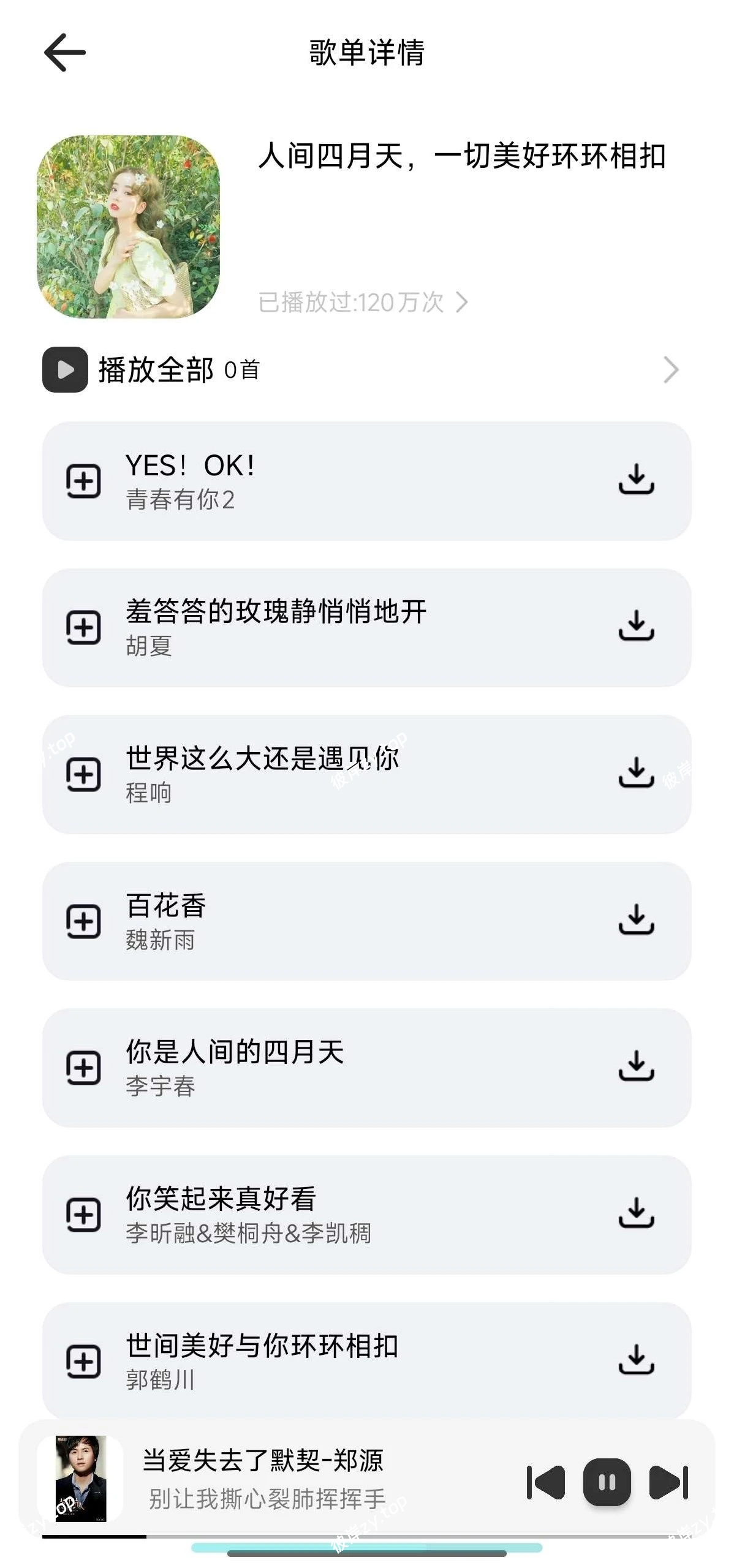This screenshot has width=734, height=1568.
Task: Go back with the arrow
Action: pyautogui.click(x=64, y=51)
